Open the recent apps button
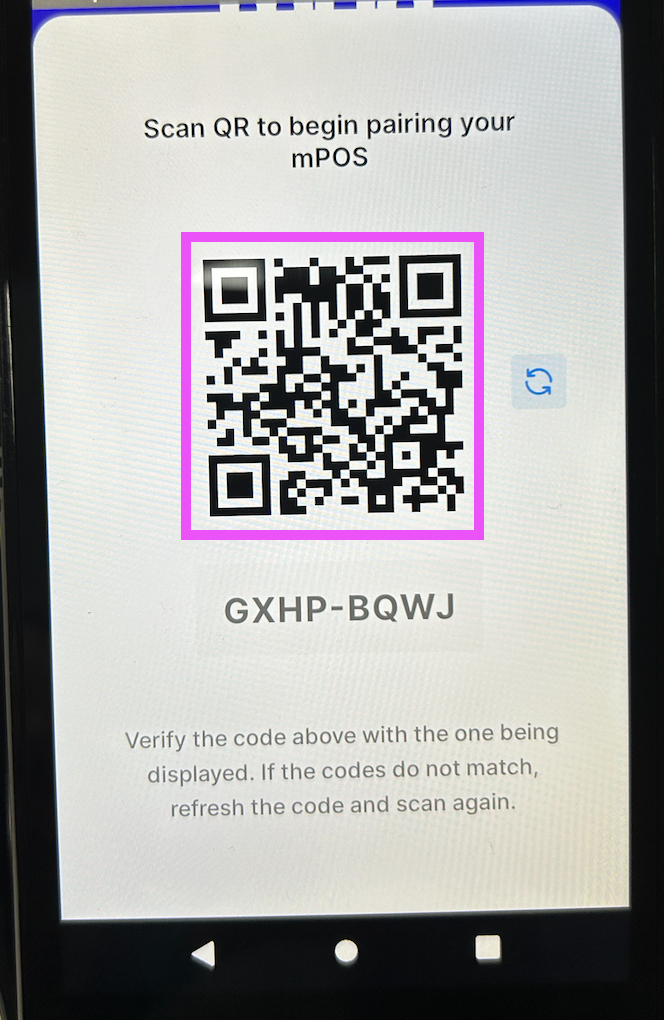 click(488, 948)
